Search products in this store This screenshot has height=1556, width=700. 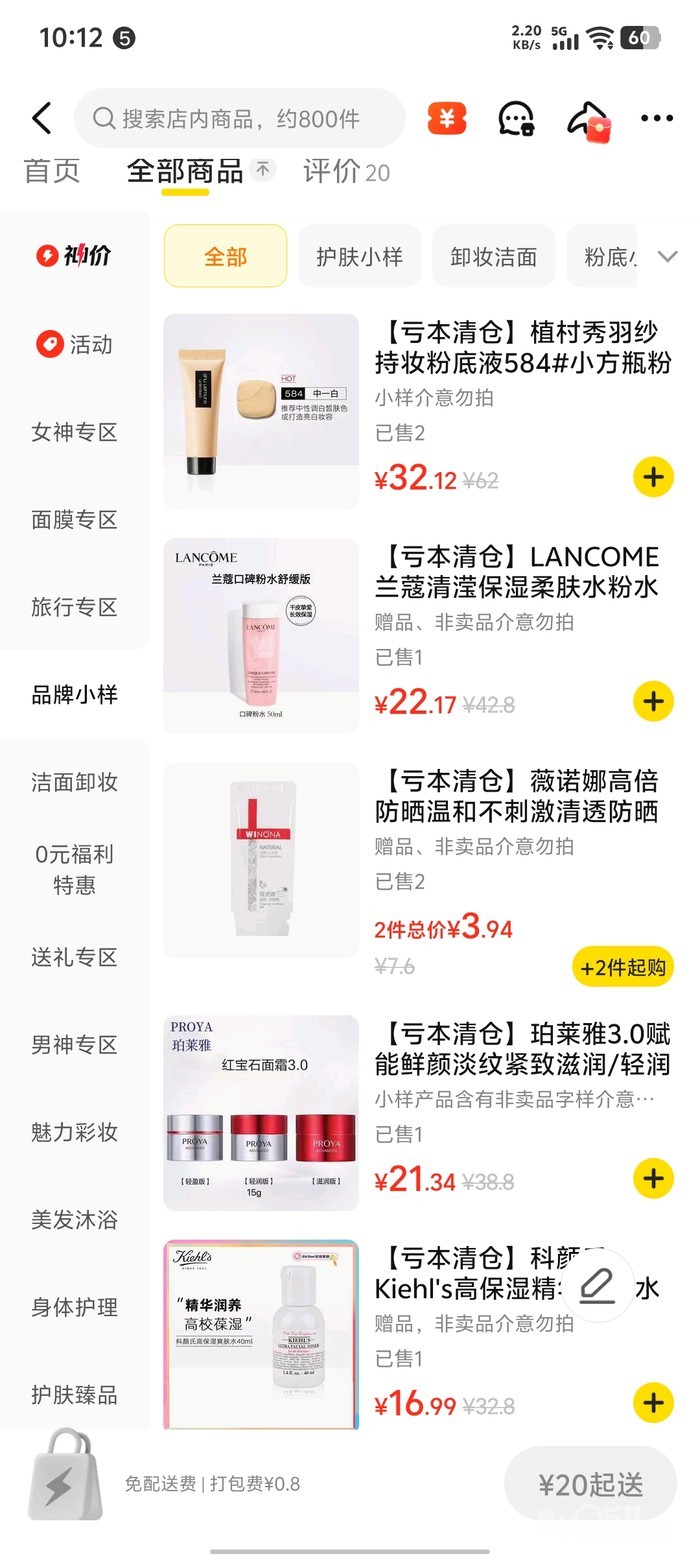click(240, 119)
